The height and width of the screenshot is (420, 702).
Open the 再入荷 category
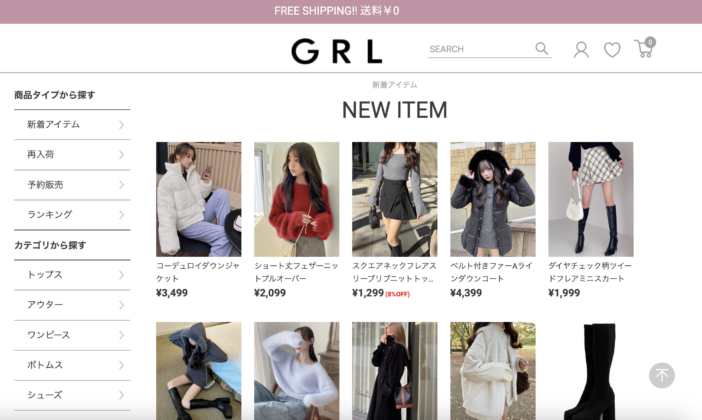(x=72, y=155)
